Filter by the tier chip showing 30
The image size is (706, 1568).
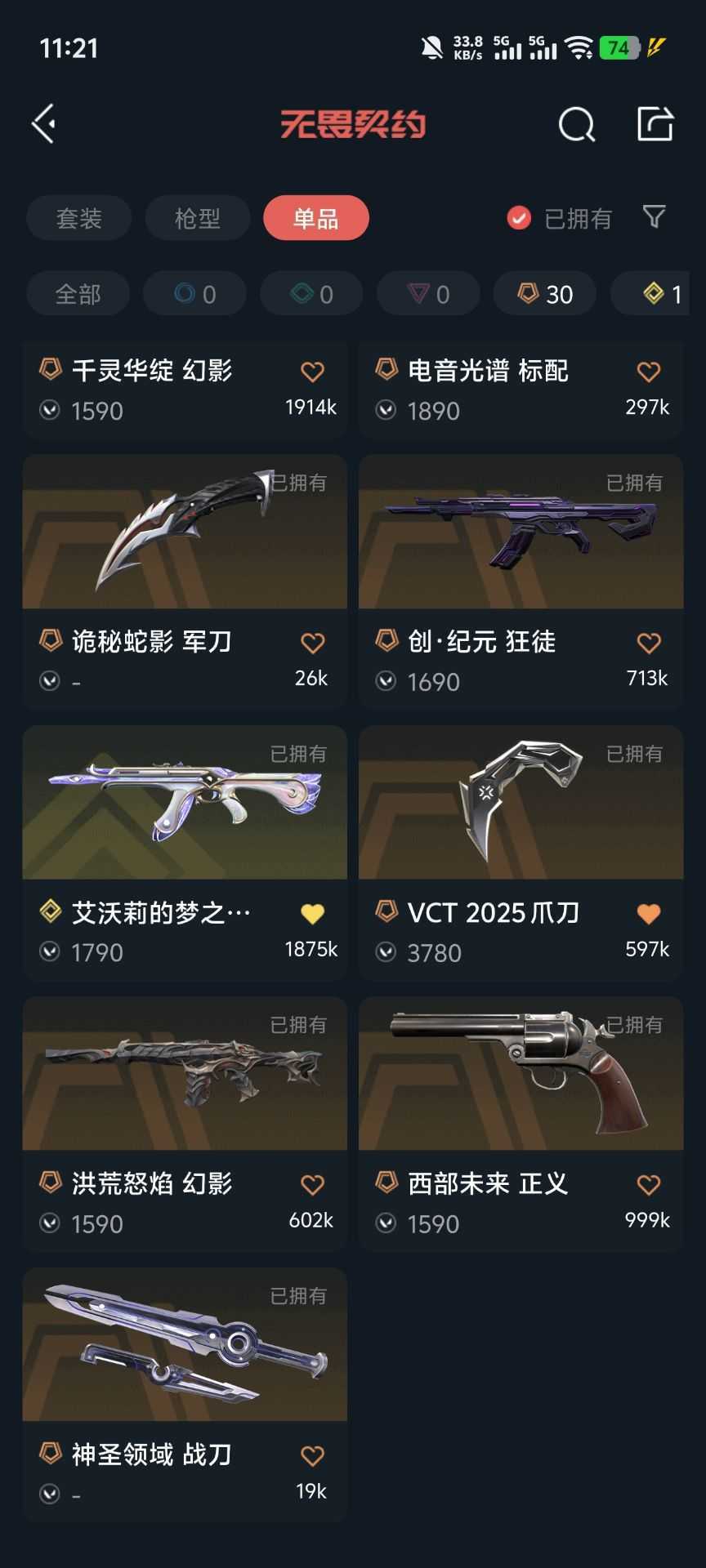coord(545,294)
